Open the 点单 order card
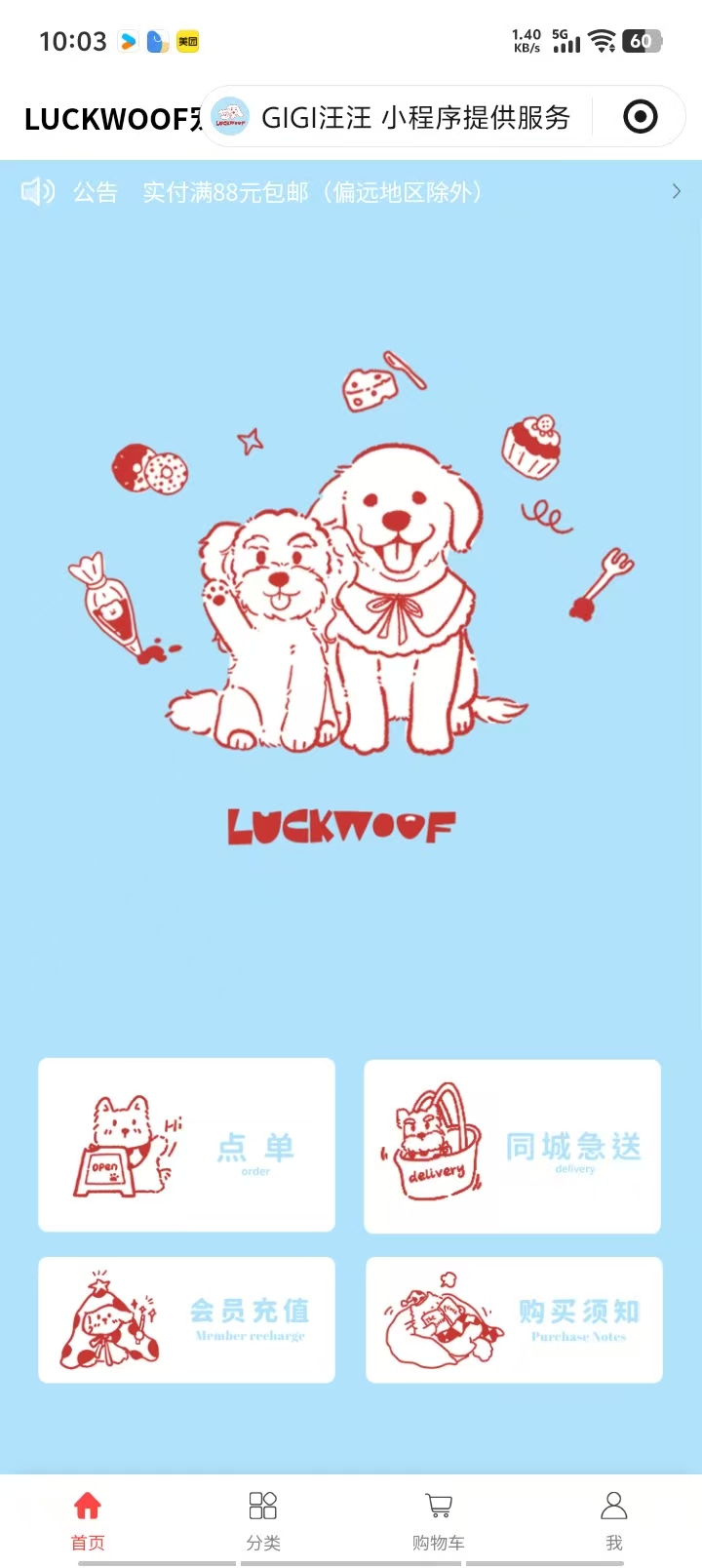Viewport: 702px width, 1568px height. point(186,1145)
